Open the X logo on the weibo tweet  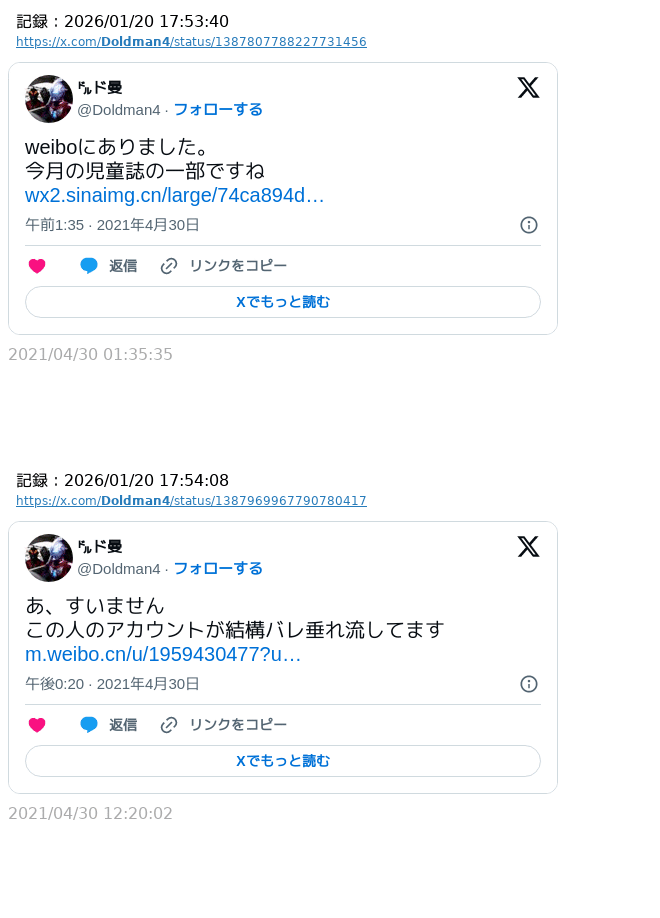coord(528,88)
